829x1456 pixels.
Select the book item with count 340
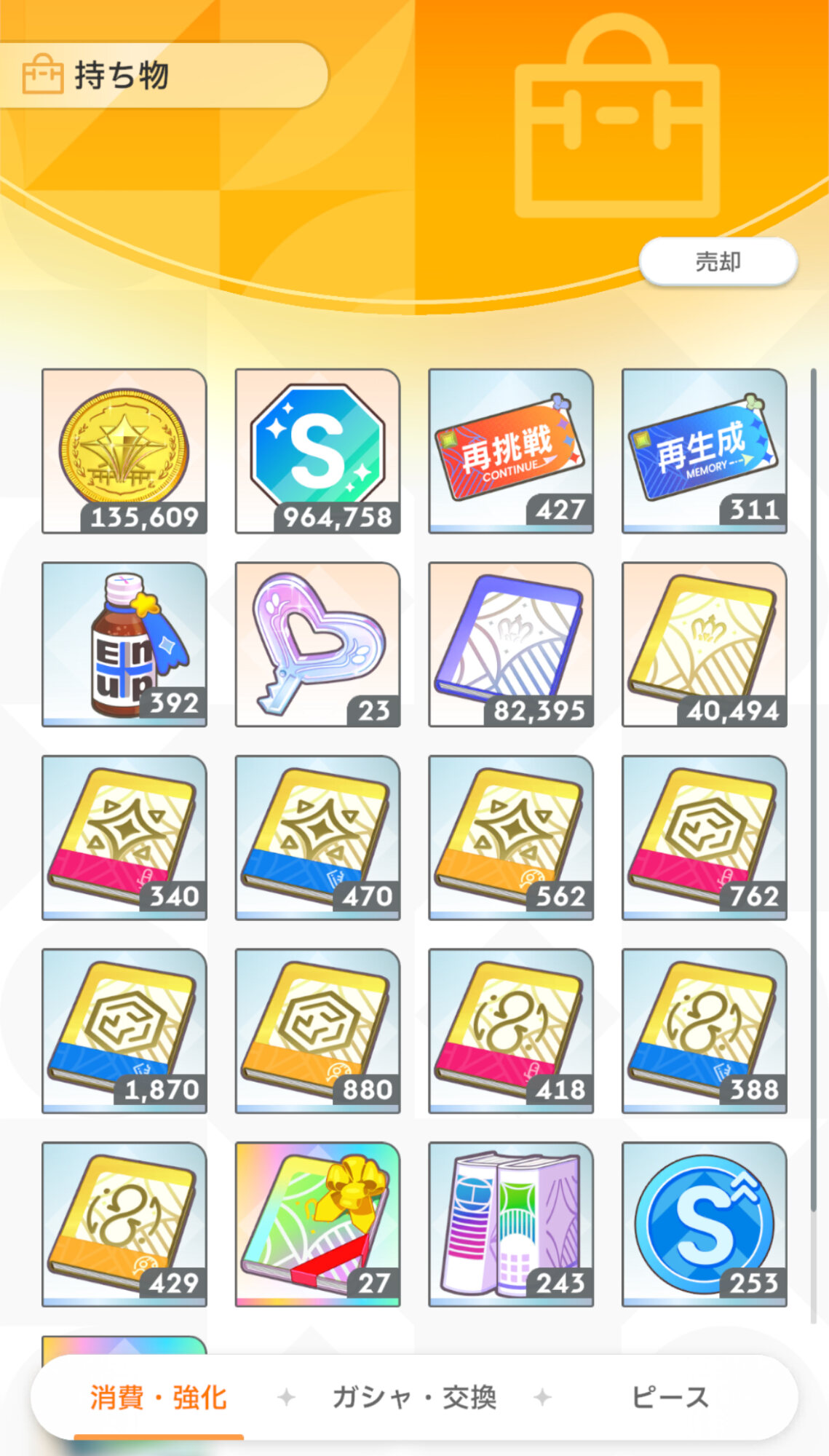pyautogui.click(x=124, y=838)
